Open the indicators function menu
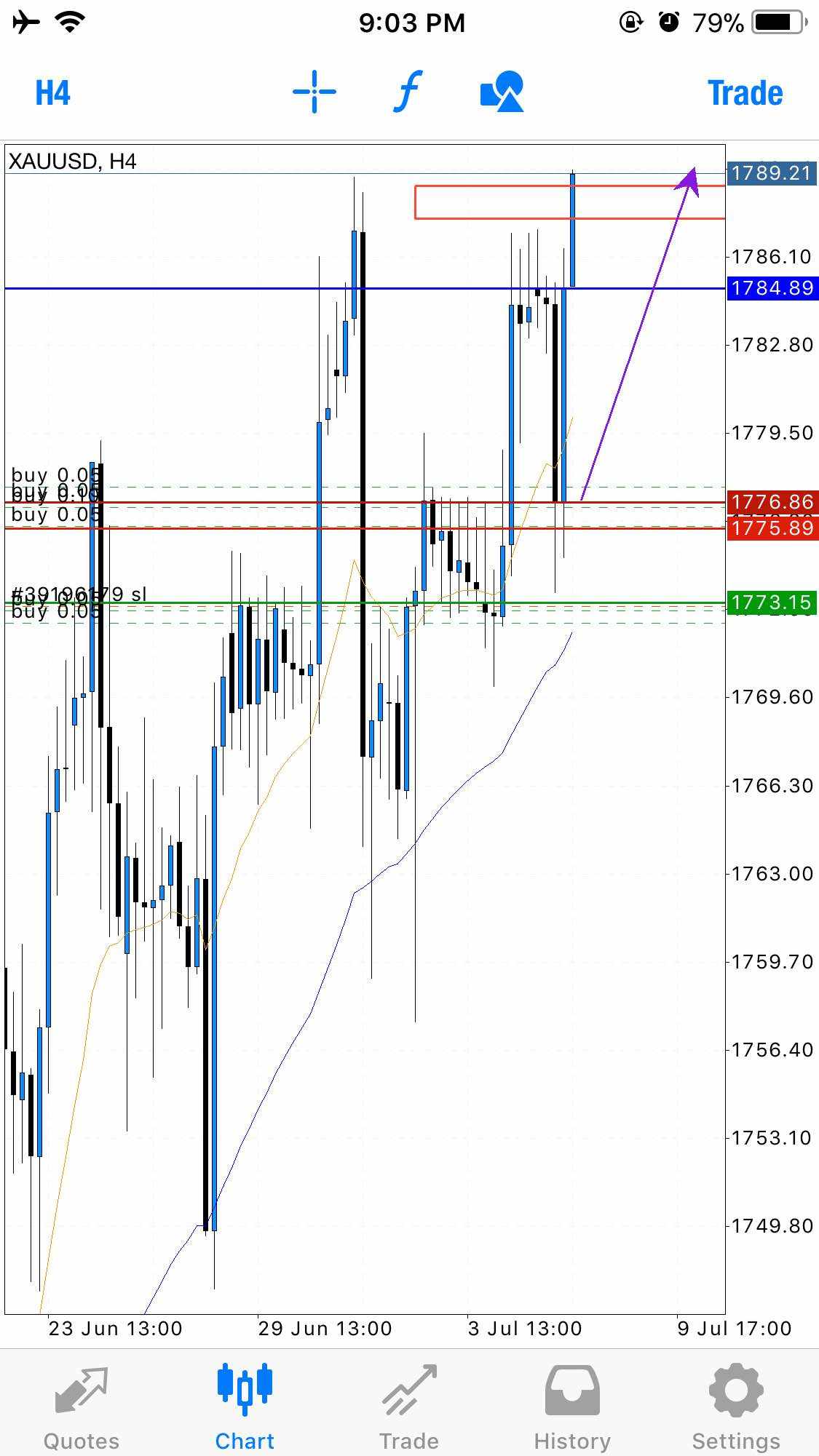Image resolution: width=819 pixels, height=1456 pixels. point(408,92)
